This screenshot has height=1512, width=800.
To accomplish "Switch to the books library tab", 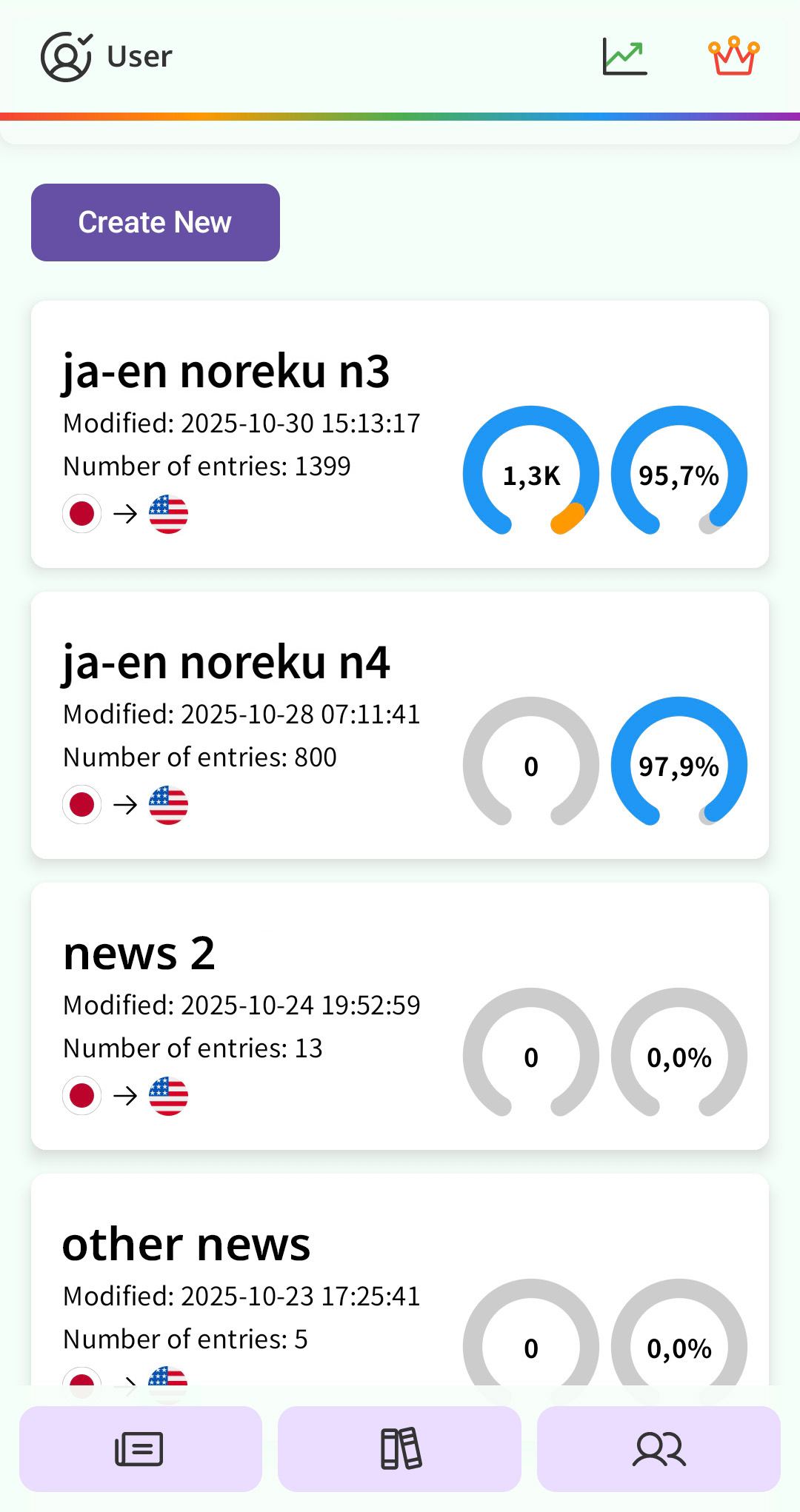I will [x=400, y=1449].
